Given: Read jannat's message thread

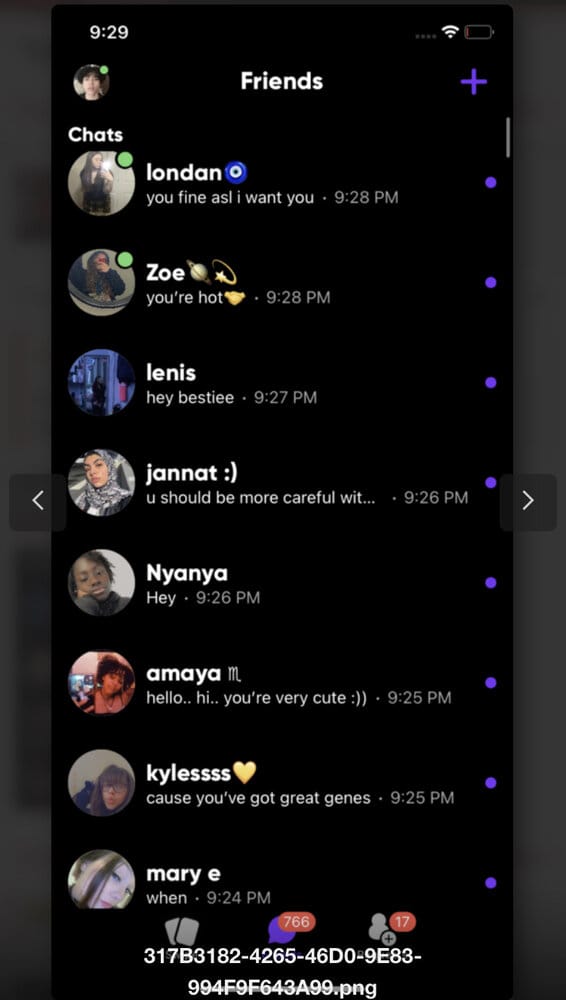Looking at the screenshot, I should [x=282, y=483].
